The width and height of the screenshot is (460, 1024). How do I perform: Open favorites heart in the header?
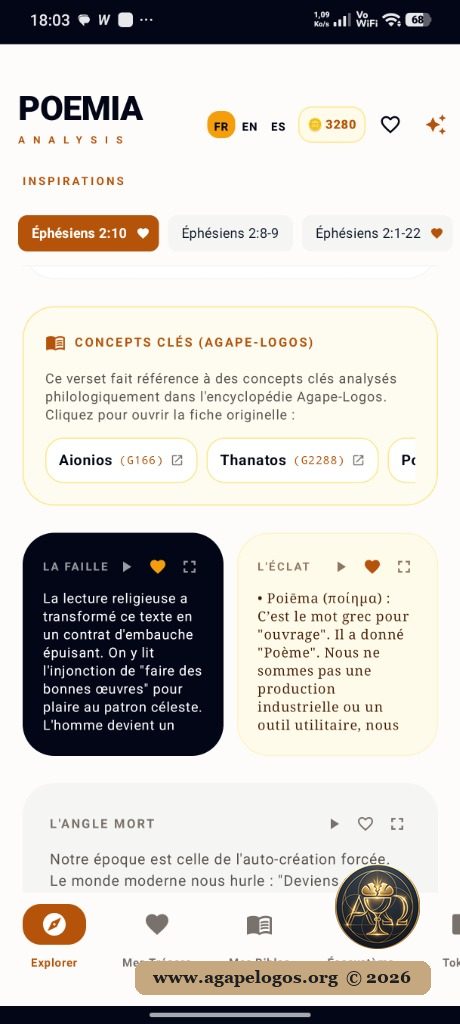(x=390, y=124)
